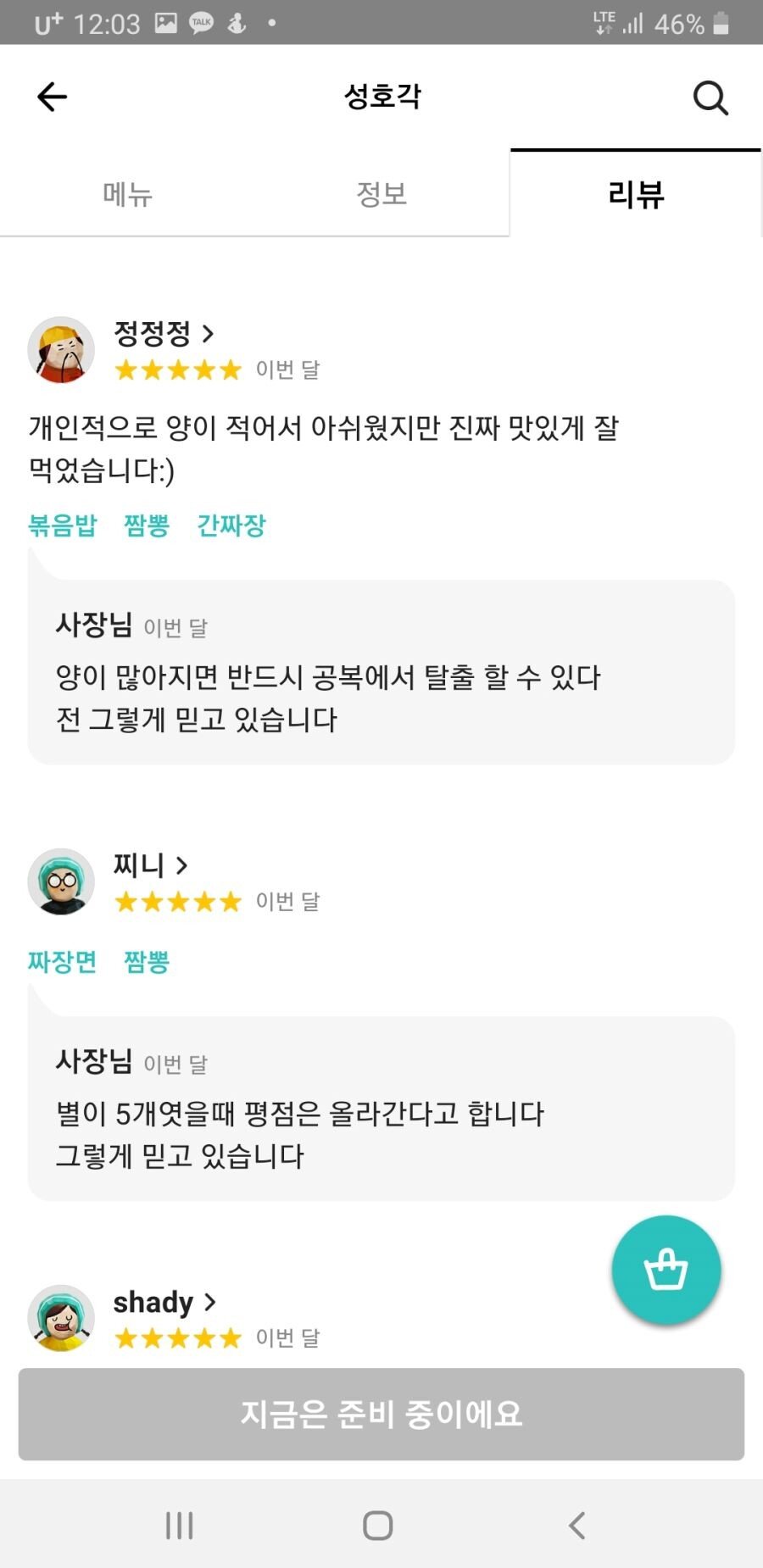Open the 짬뽕 tag in 정정정's review
The image size is (763, 1568).
point(147,525)
